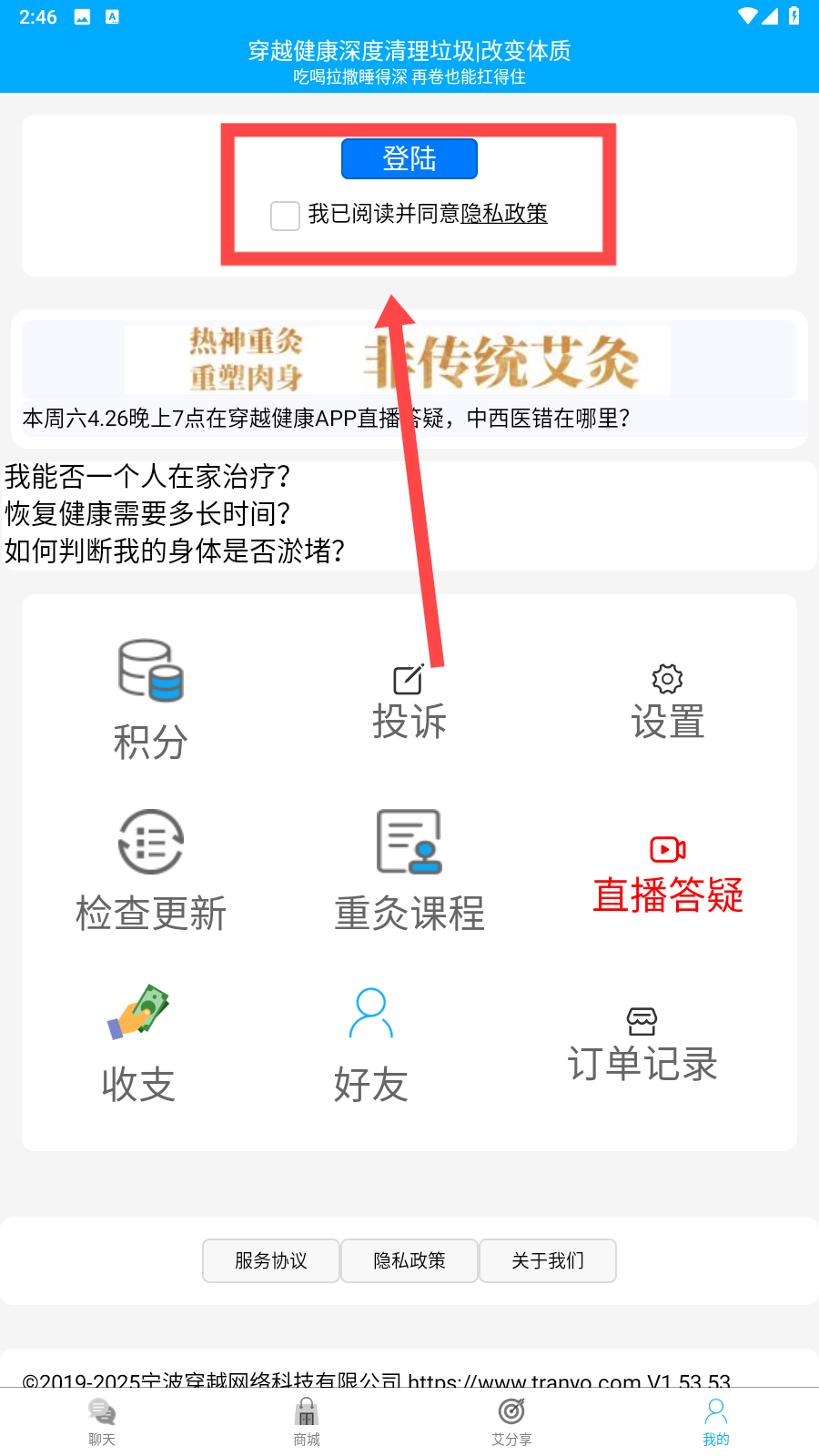Tap the 登陆 login button
This screenshot has width=819, height=1456.
coord(409,159)
